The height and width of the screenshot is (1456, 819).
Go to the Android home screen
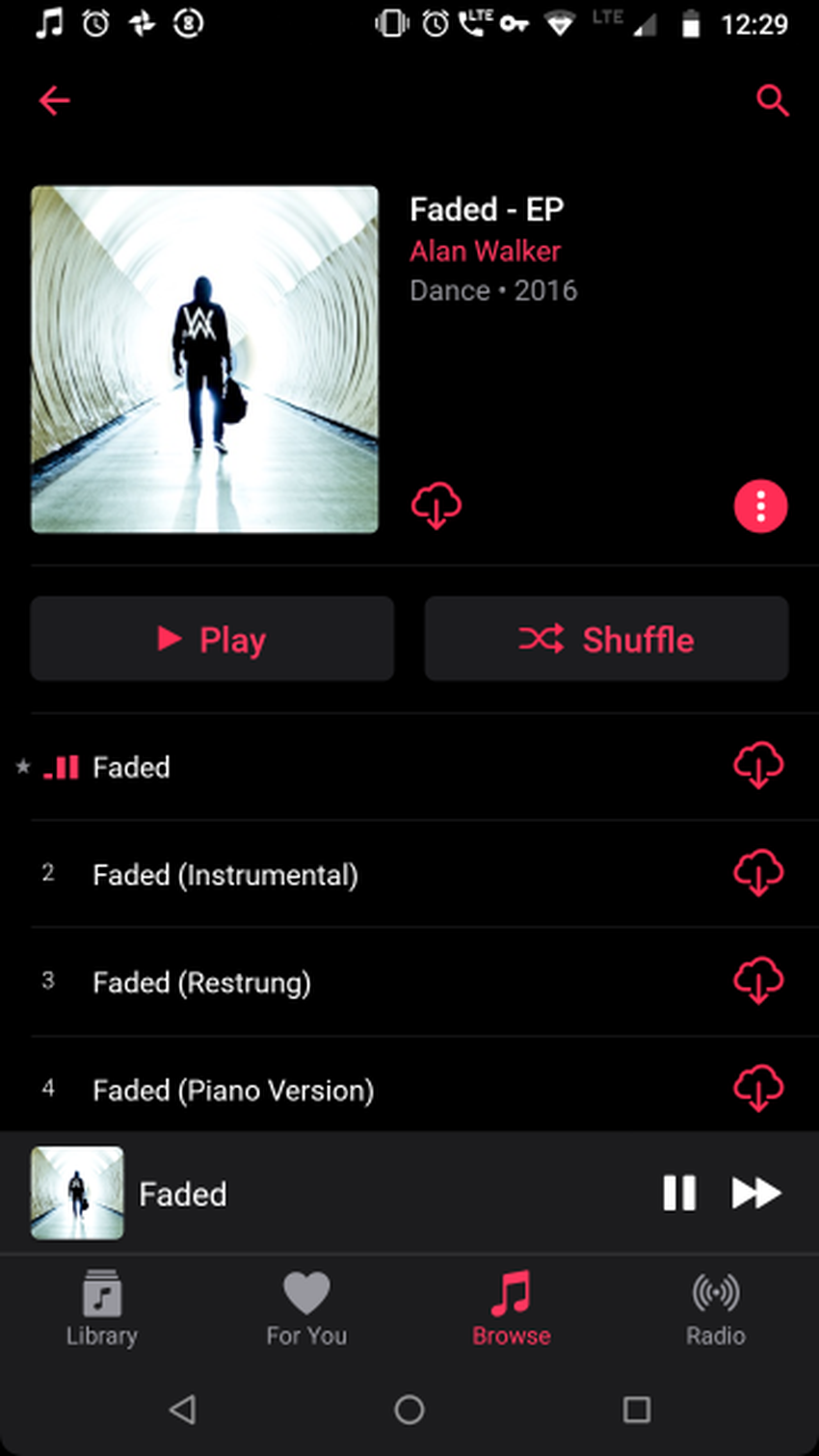click(409, 1410)
